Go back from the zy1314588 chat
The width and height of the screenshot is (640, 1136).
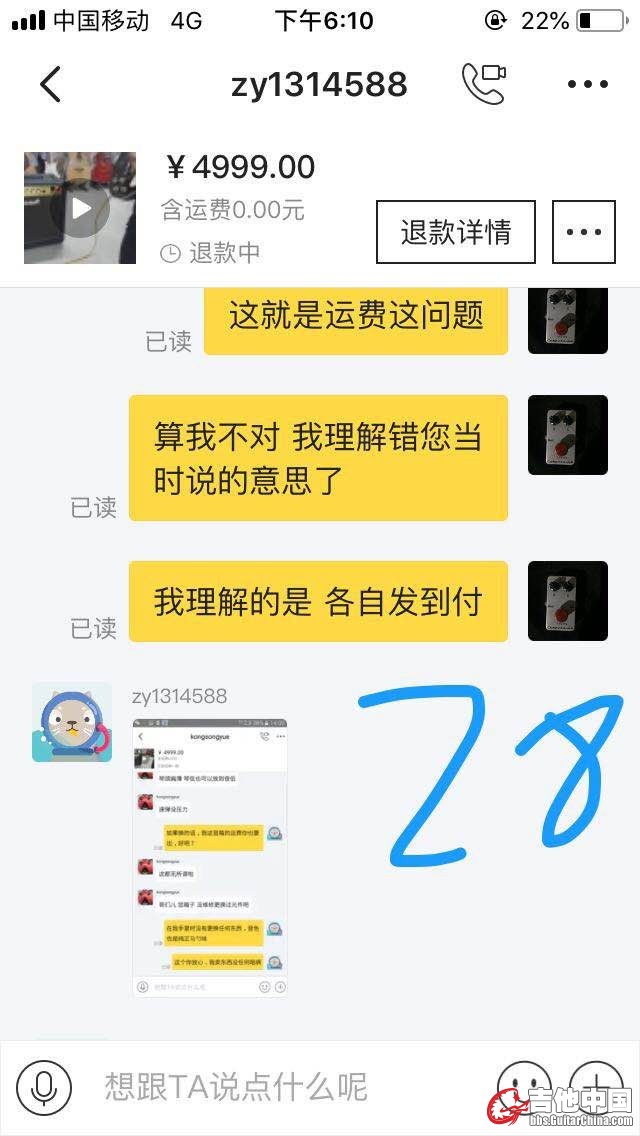50,84
